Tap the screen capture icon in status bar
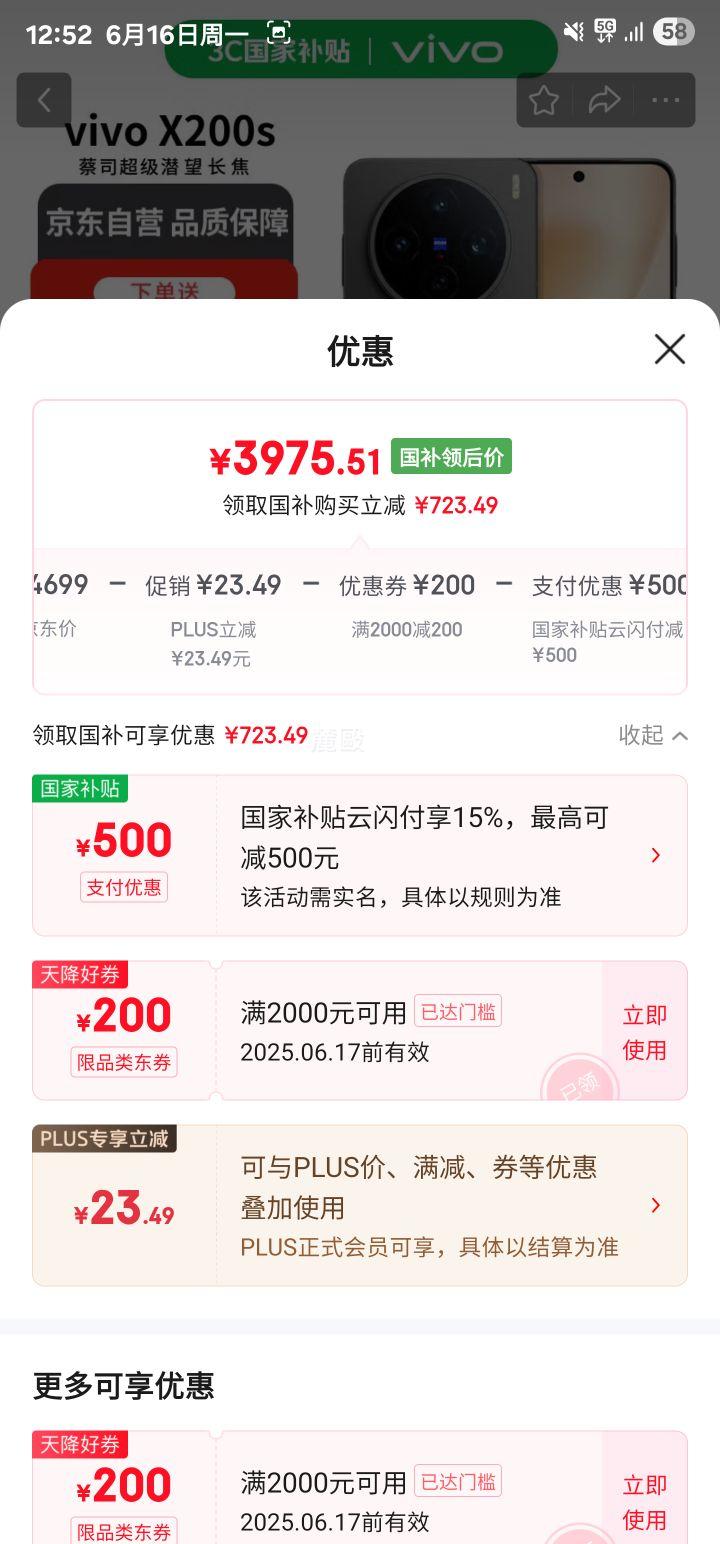720x1544 pixels. pyautogui.click(x=280, y=30)
